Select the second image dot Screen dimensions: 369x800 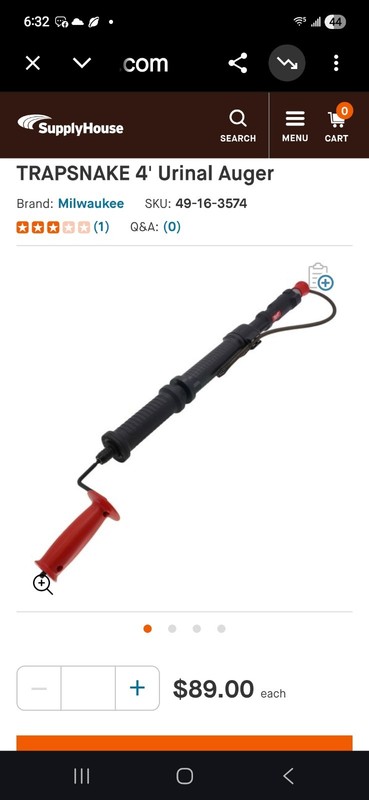[x=172, y=629]
